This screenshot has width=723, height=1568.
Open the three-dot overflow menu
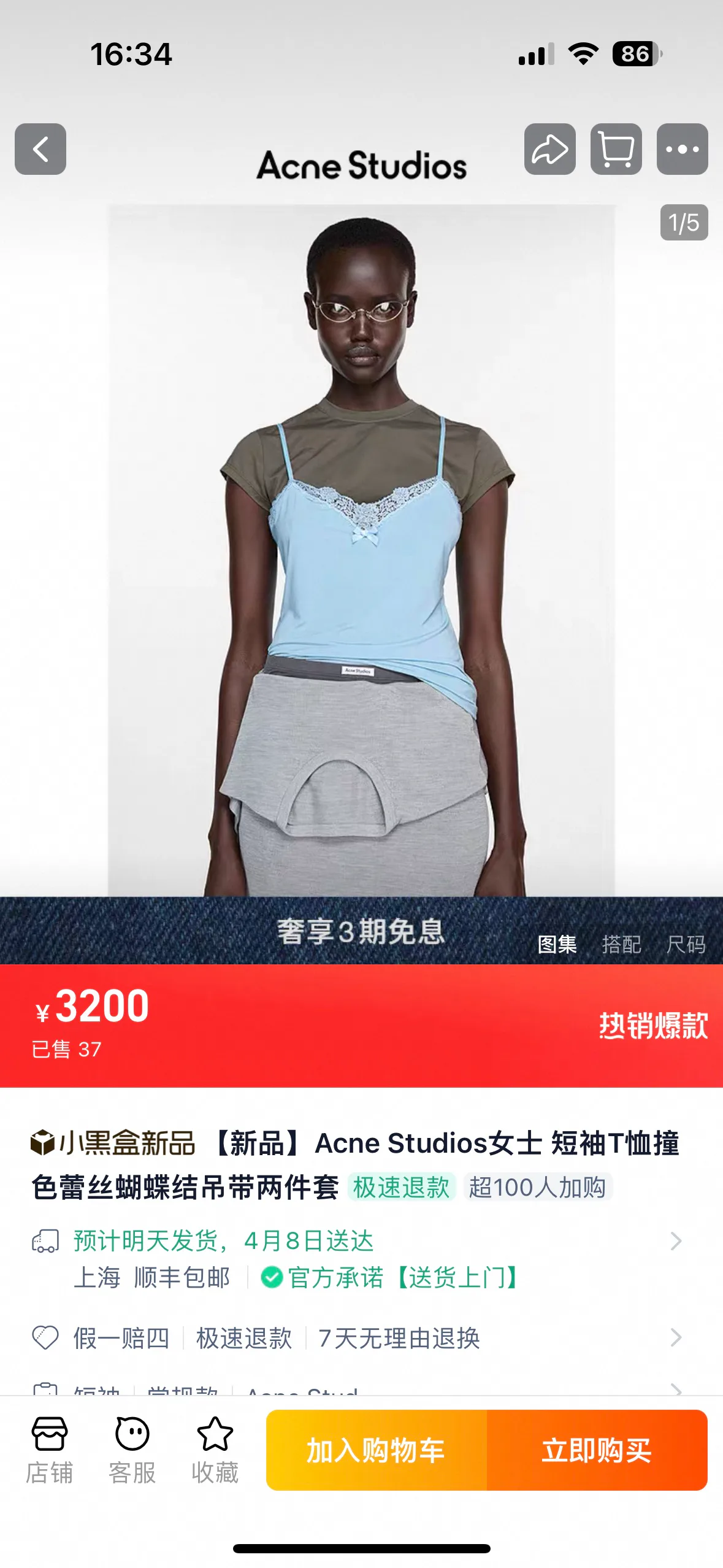[x=682, y=149]
